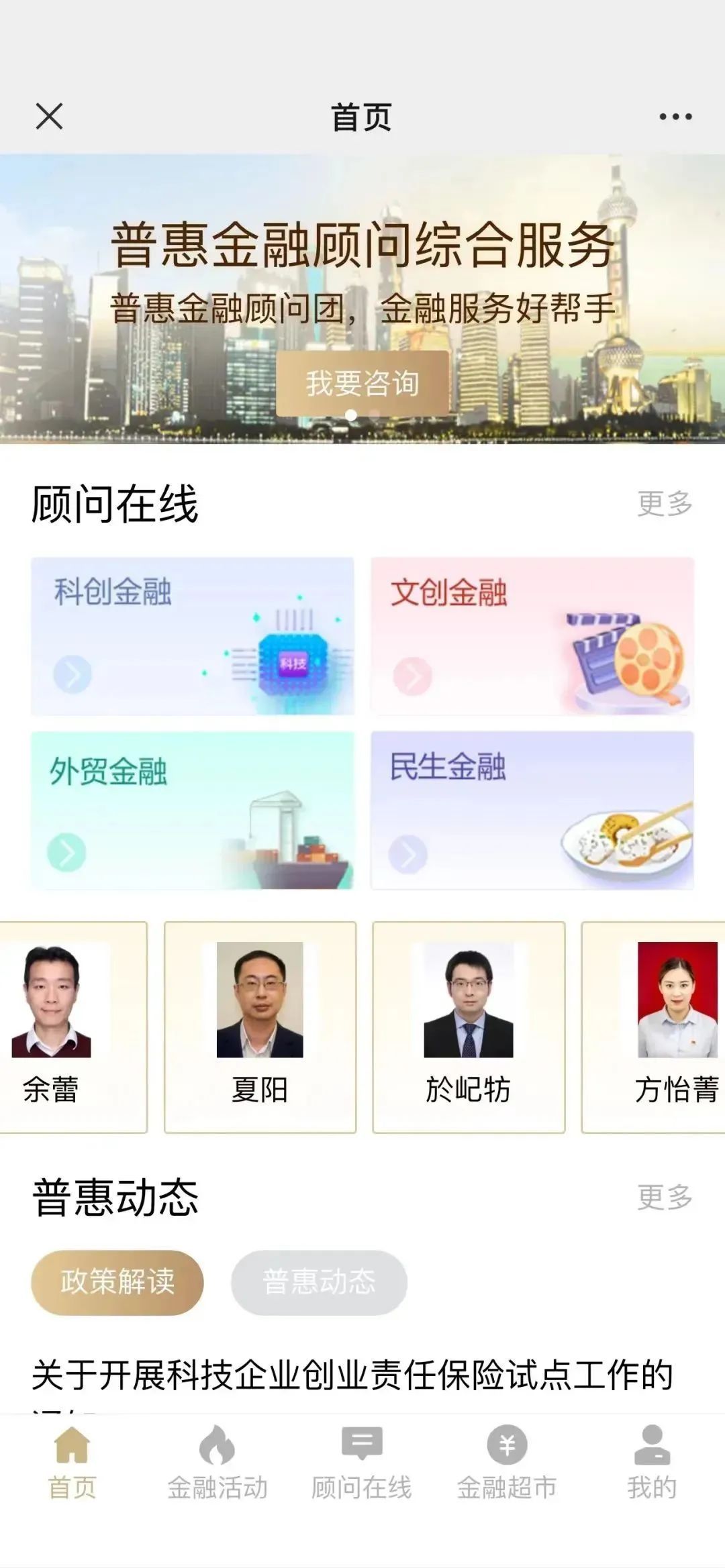The height and width of the screenshot is (1568, 725).
Task: Open advisor 於屺牥's profile card
Action: 469,1027
